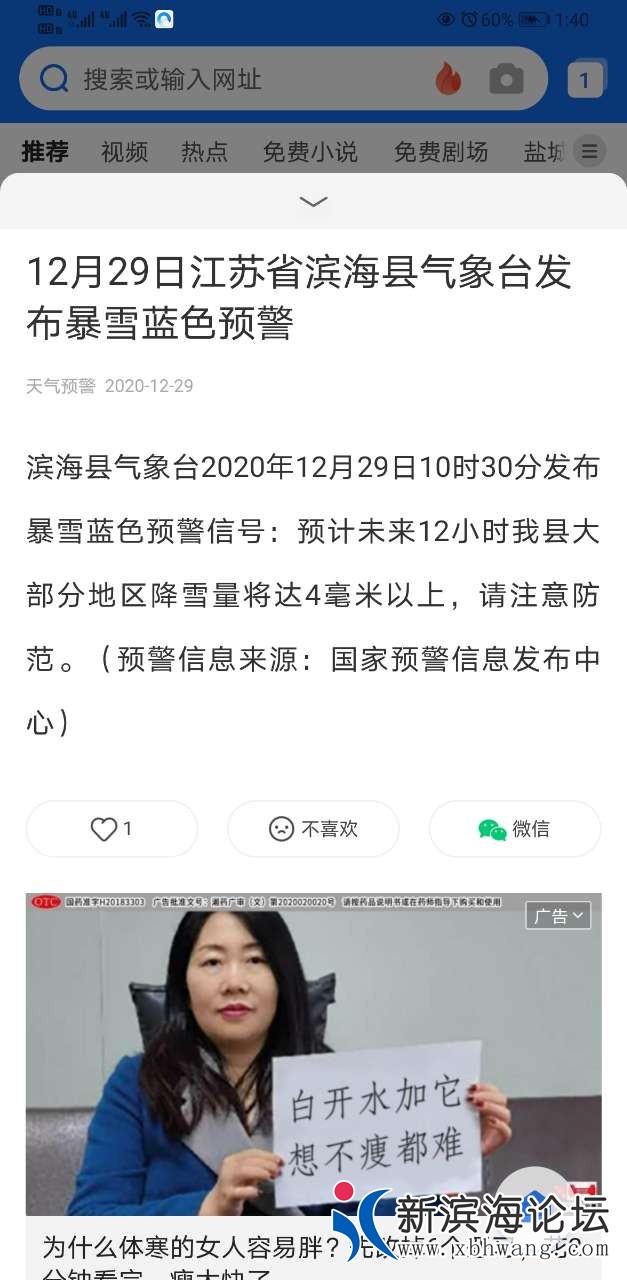Image resolution: width=627 pixels, height=1280 pixels.
Task: Share the article to 微信
Action: pos(514,829)
